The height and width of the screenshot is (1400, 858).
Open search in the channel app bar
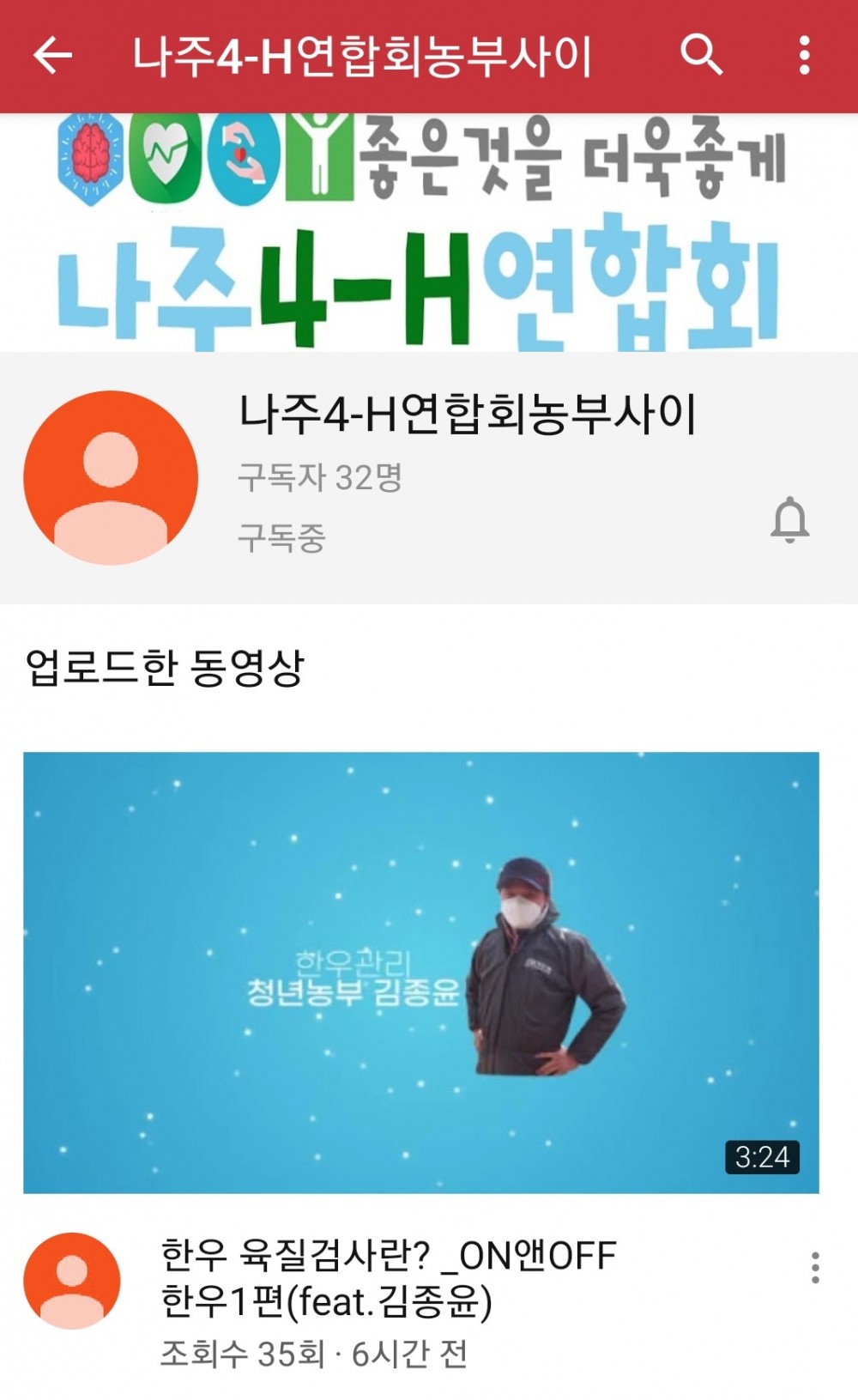(701, 56)
